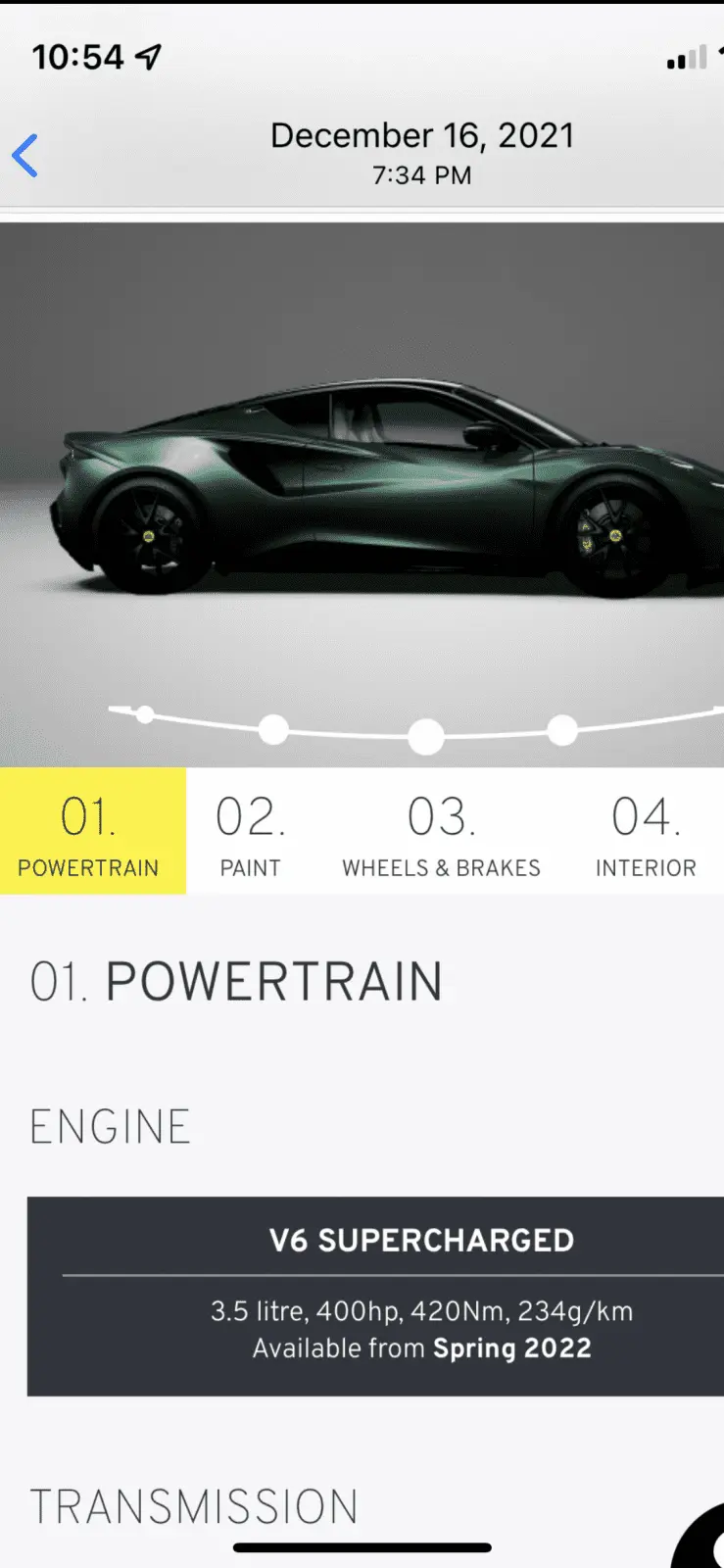Switch to the 02. Paint tab
This screenshot has height=1568, width=724.
[x=251, y=832]
